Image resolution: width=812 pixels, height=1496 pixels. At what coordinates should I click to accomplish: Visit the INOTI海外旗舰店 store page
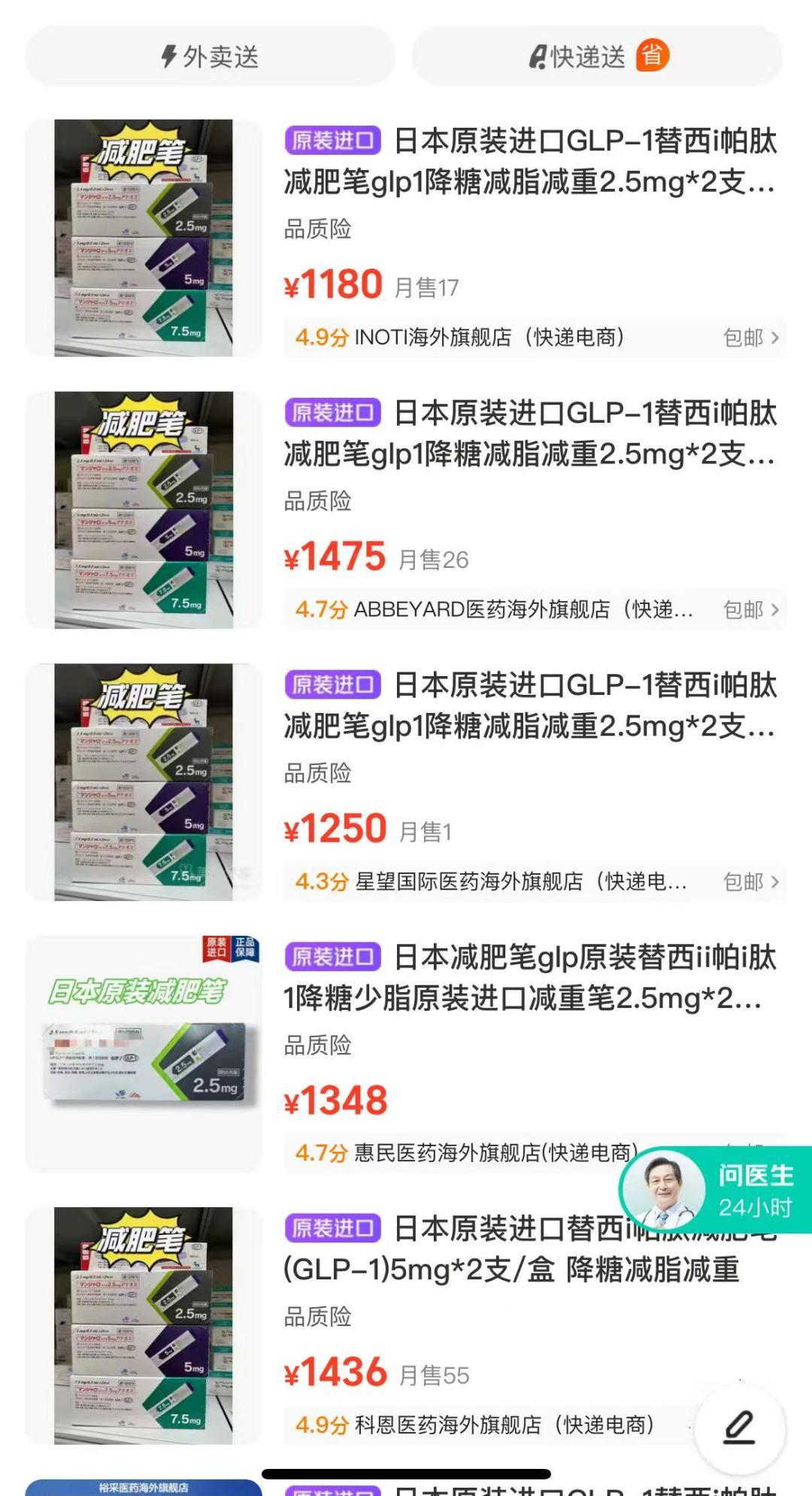[x=489, y=338]
